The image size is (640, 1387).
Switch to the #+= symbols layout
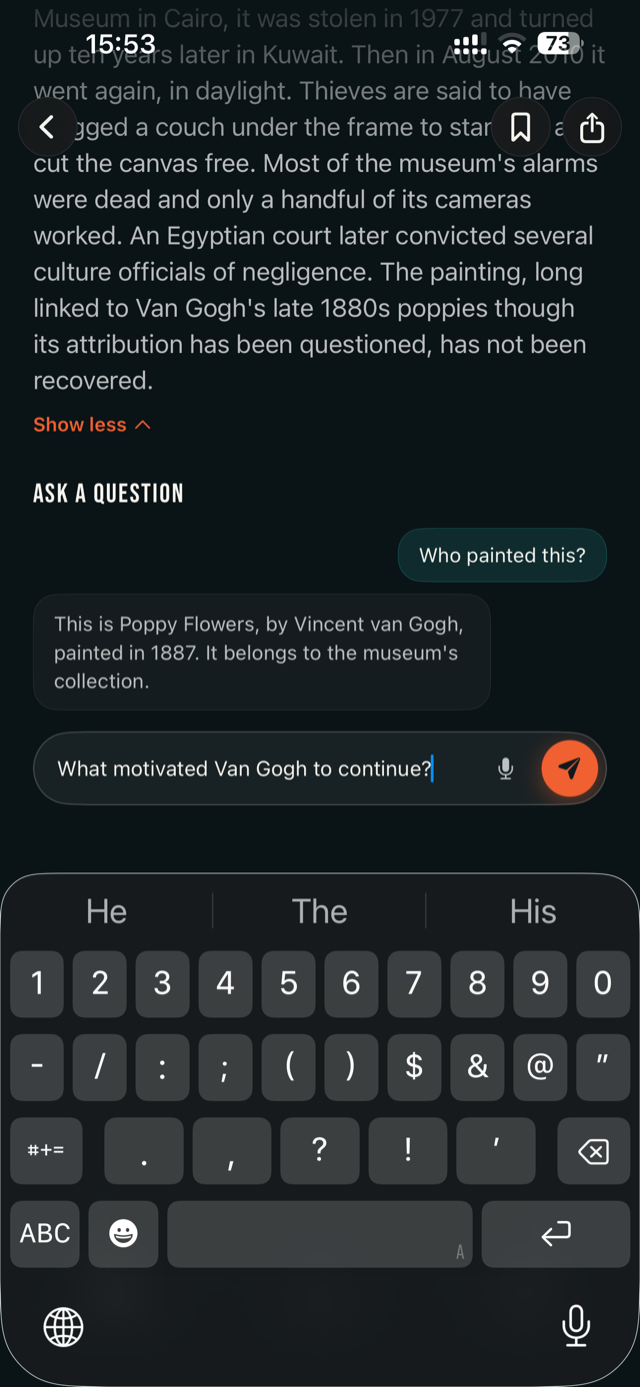tap(45, 1151)
